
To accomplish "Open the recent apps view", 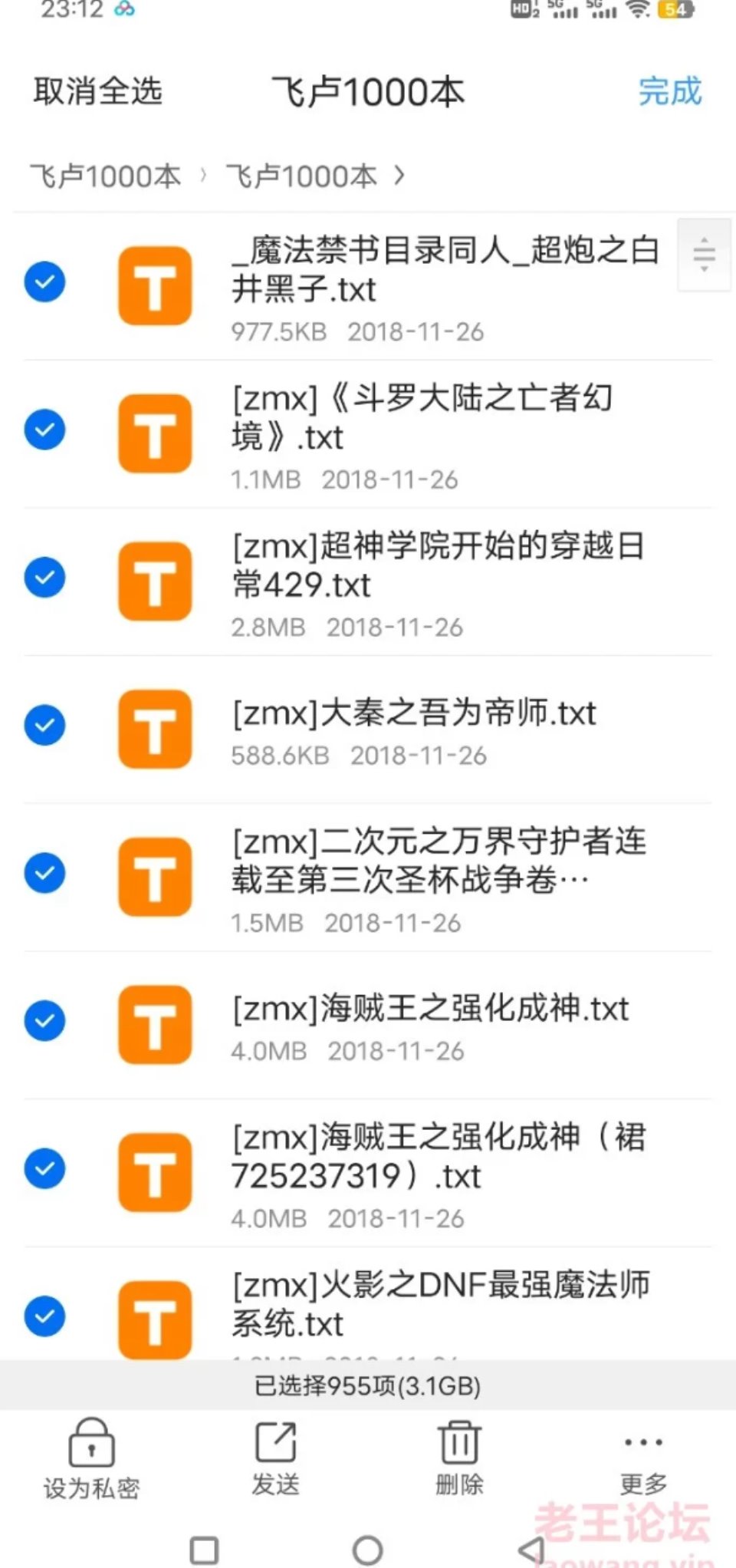I will click(x=204, y=1550).
